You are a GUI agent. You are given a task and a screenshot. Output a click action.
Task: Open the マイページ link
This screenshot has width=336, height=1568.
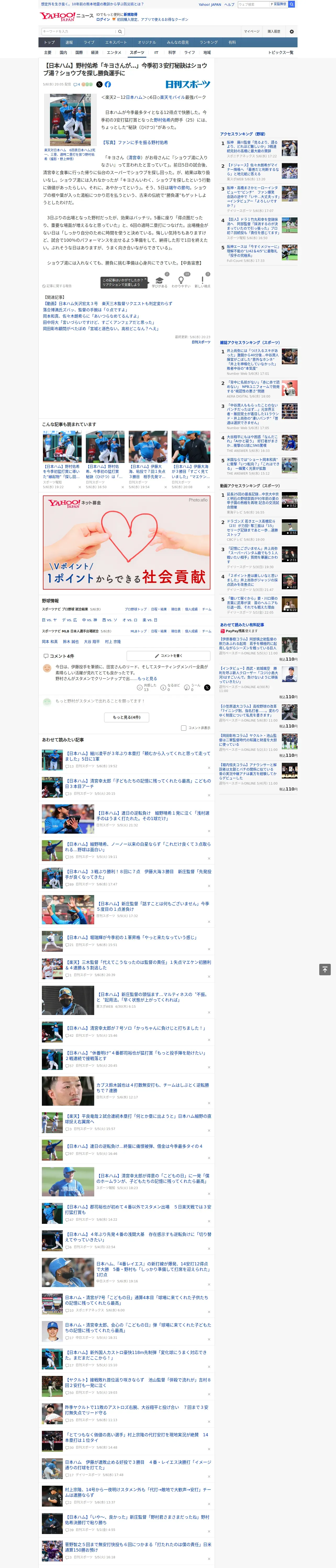click(251, 31)
